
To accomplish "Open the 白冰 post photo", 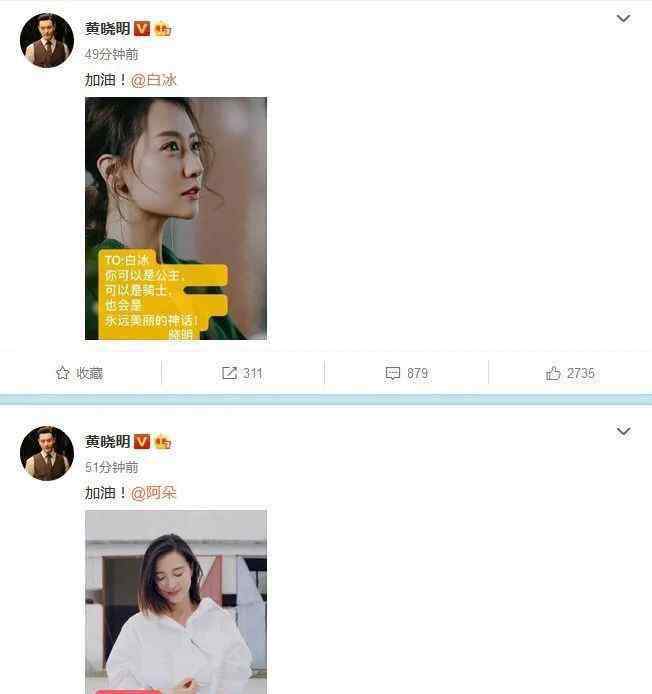I will click(x=176, y=218).
